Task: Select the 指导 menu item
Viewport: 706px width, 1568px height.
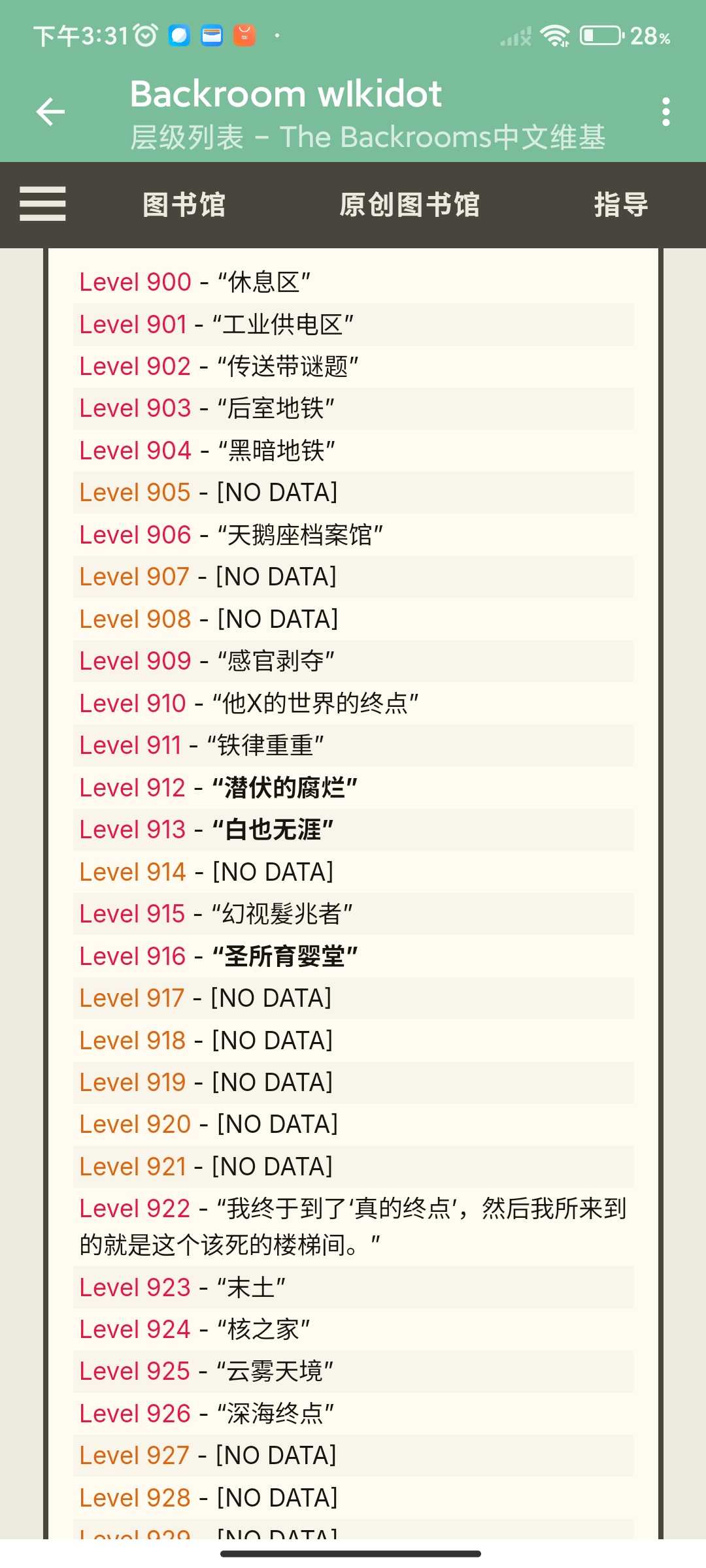Action: coord(620,204)
